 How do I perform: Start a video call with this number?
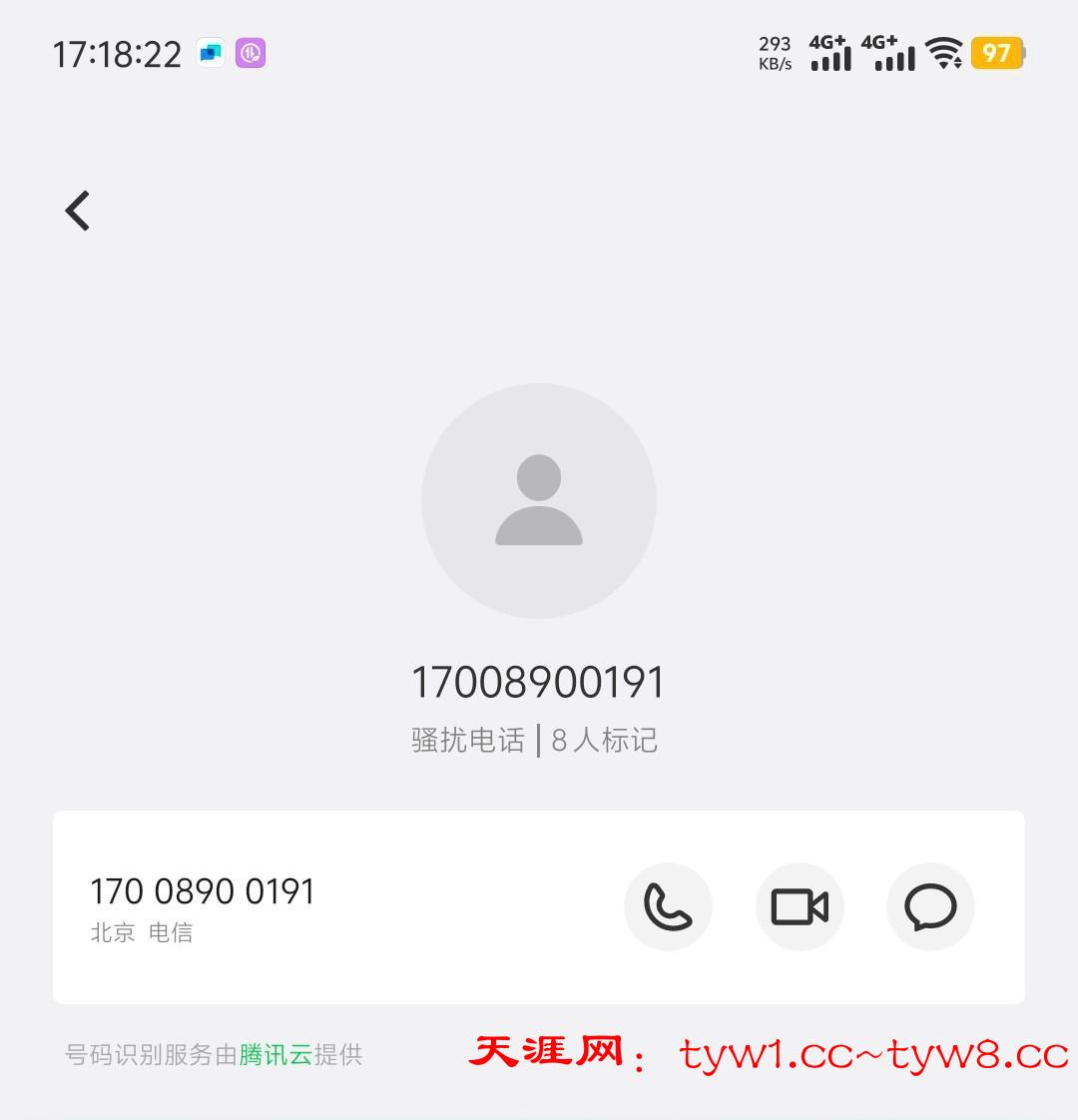(800, 906)
